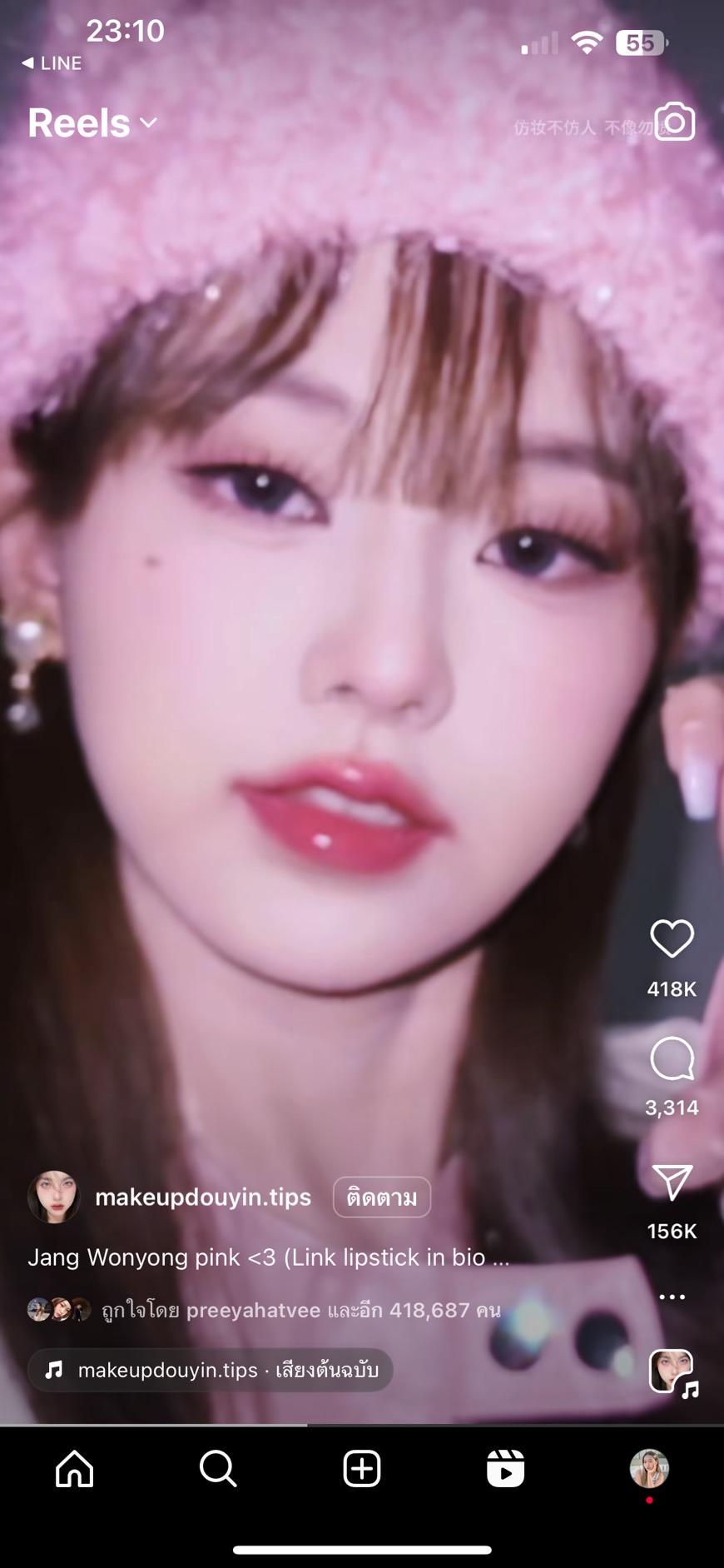Viewport: 724px width, 1568px height.
Task: Open the Reels tab in the bottom bar
Action: click(x=505, y=1468)
